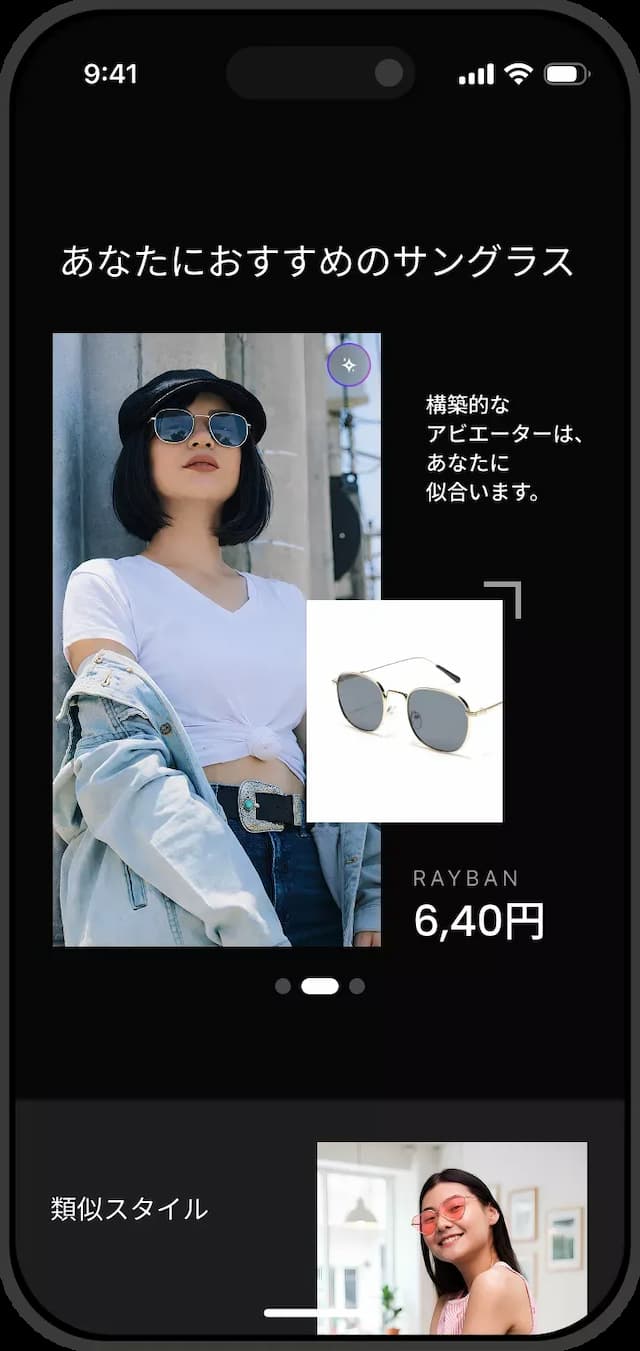Select the first page indicator dot
Image resolution: width=640 pixels, height=1351 pixels.
click(283, 986)
